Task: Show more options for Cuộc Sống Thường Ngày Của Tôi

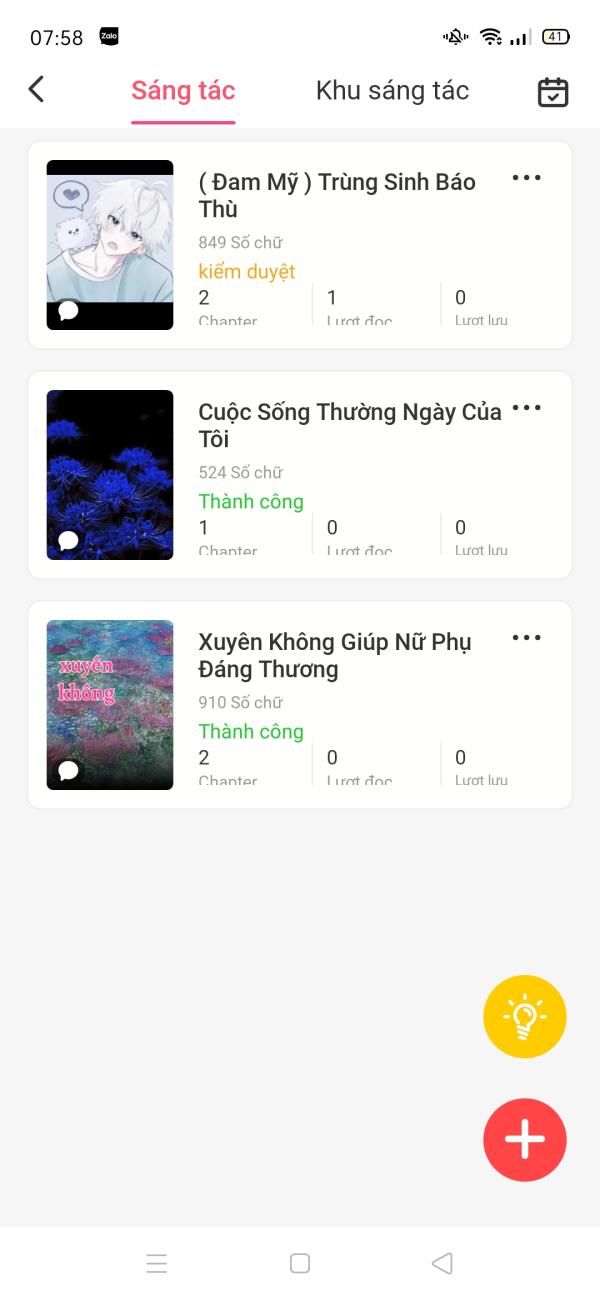Action: [x=527, y=408]
